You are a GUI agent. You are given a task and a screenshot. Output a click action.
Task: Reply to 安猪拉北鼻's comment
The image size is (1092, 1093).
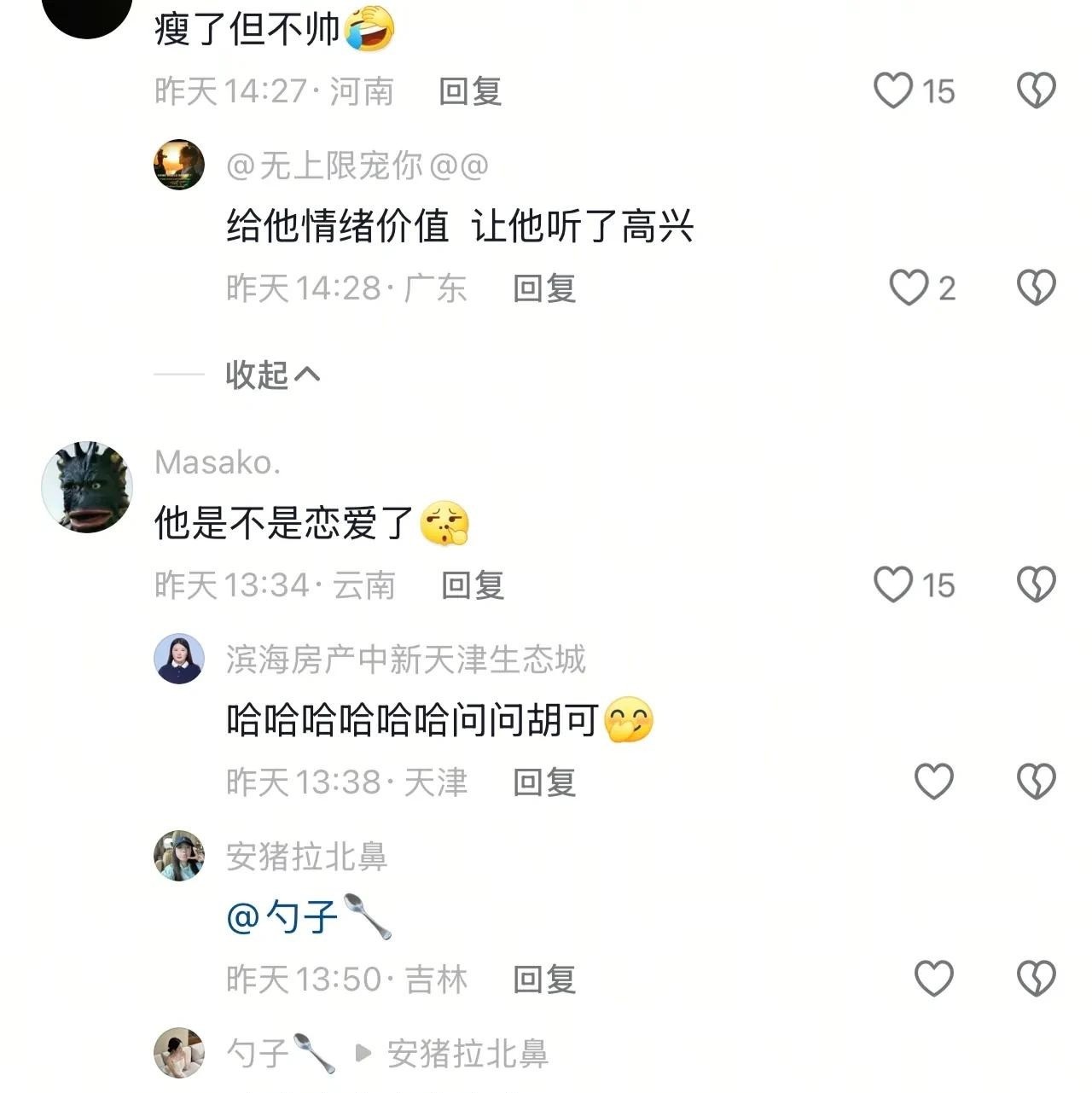(544, 979)
